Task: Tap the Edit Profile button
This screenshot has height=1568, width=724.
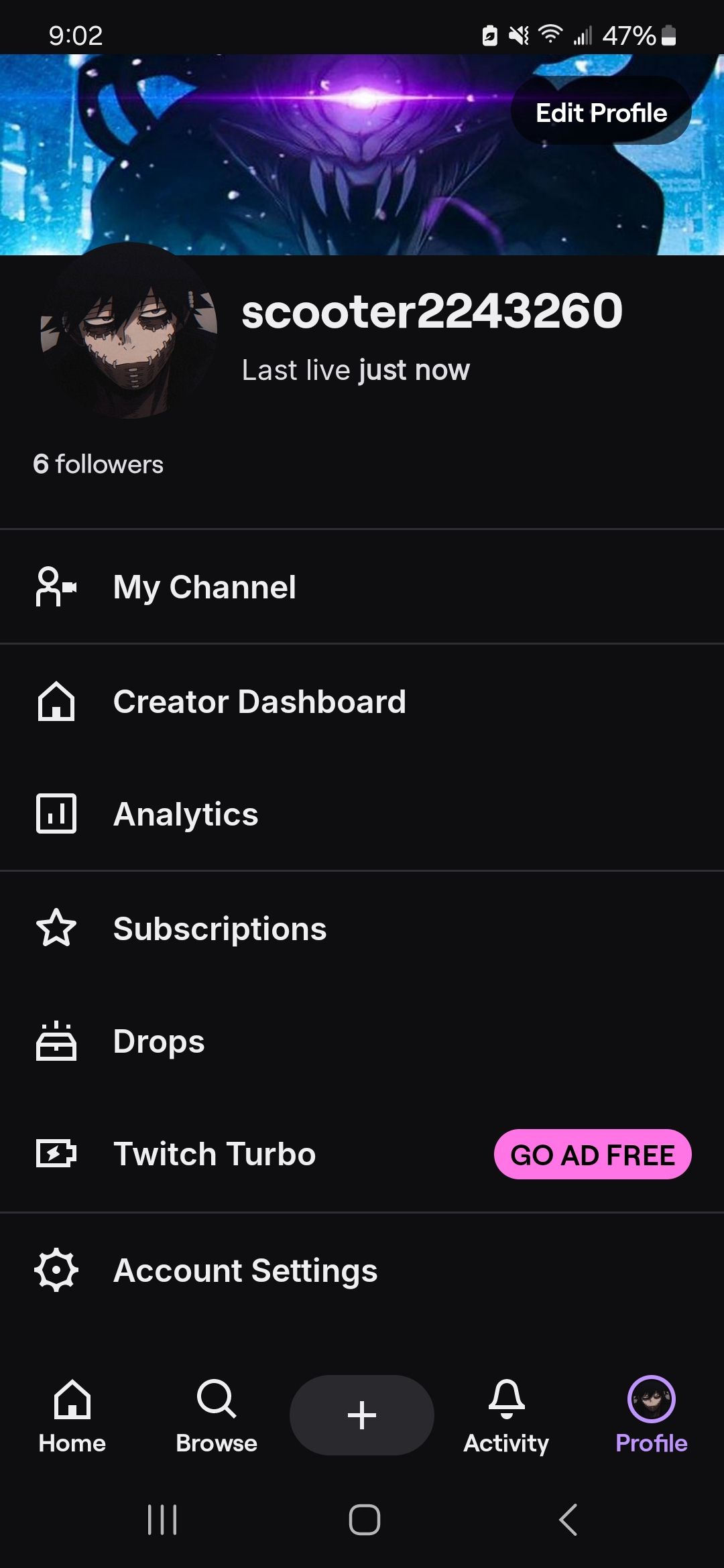Action: pos(601,113)
